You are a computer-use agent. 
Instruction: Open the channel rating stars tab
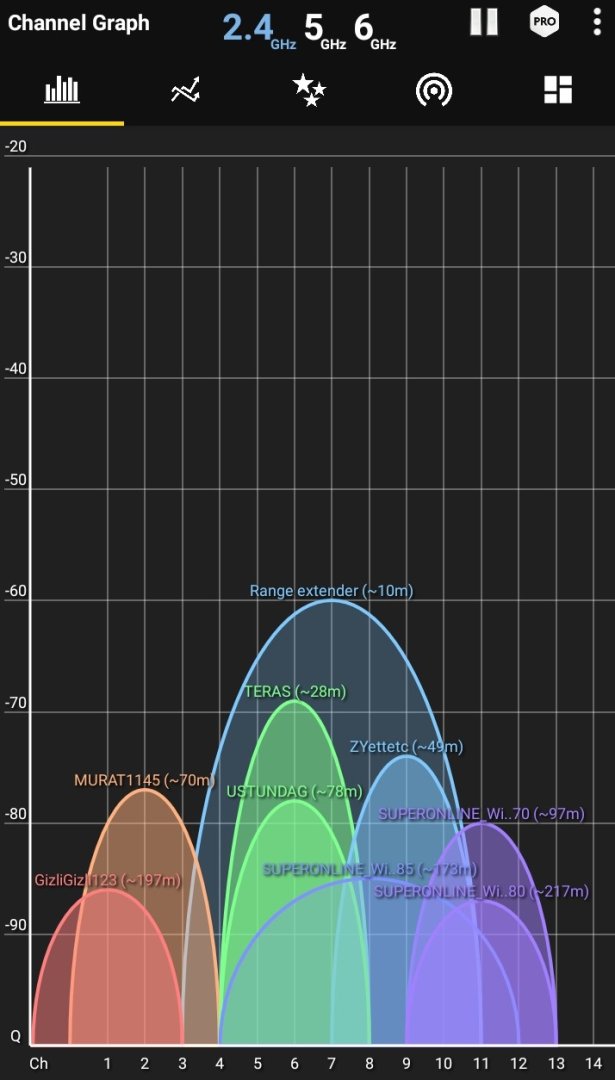pyautogui.click(x=309, y=90)
